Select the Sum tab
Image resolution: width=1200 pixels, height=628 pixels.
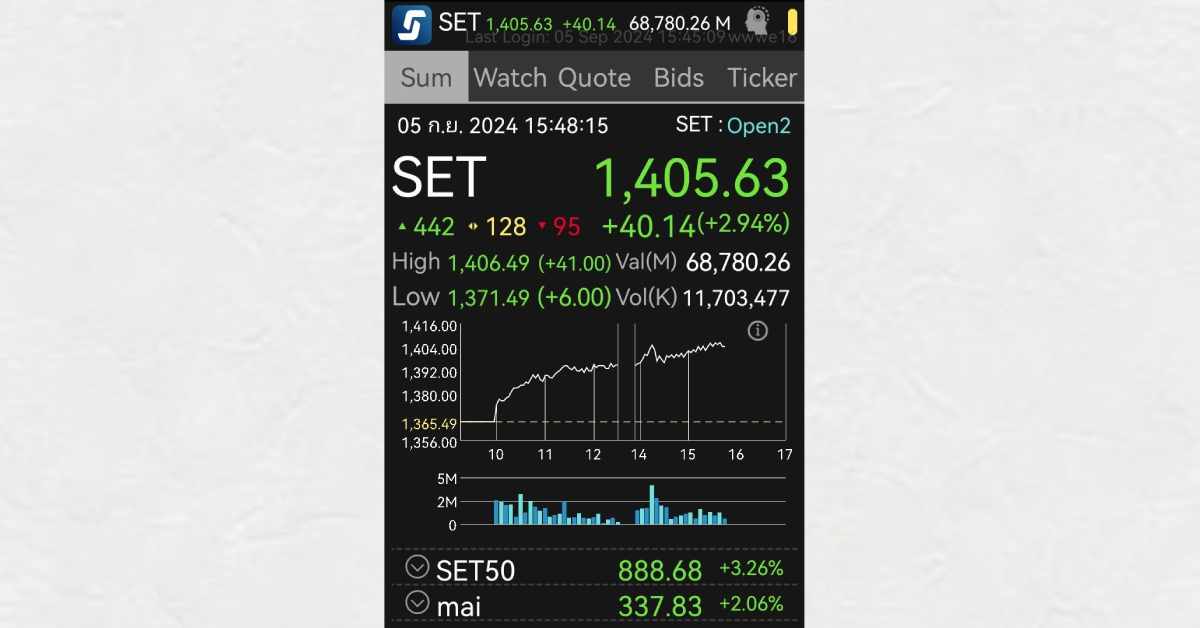426,78
